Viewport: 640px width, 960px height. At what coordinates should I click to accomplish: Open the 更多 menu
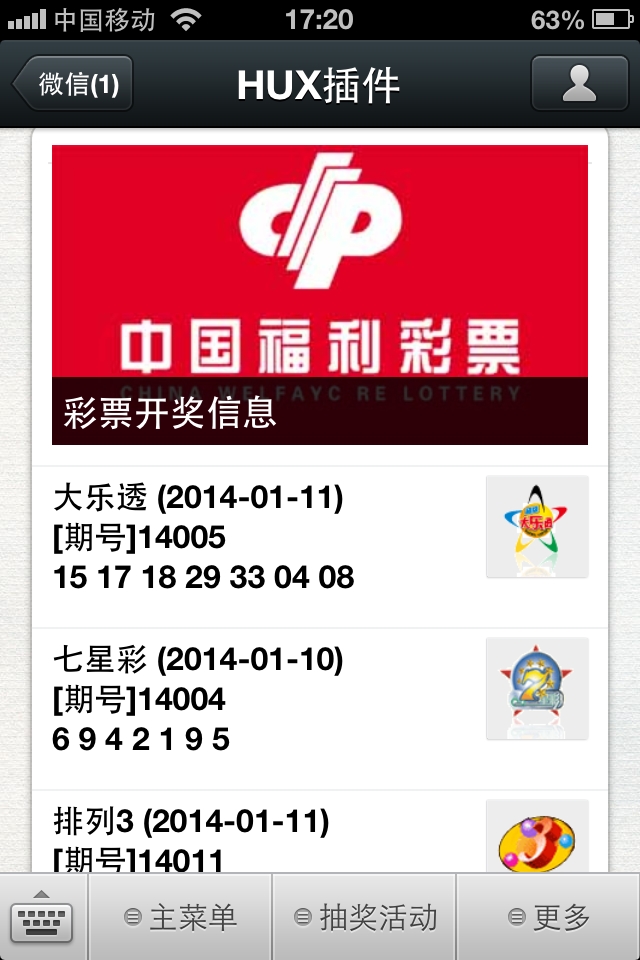pyautogui.click(x=548, y=917)
